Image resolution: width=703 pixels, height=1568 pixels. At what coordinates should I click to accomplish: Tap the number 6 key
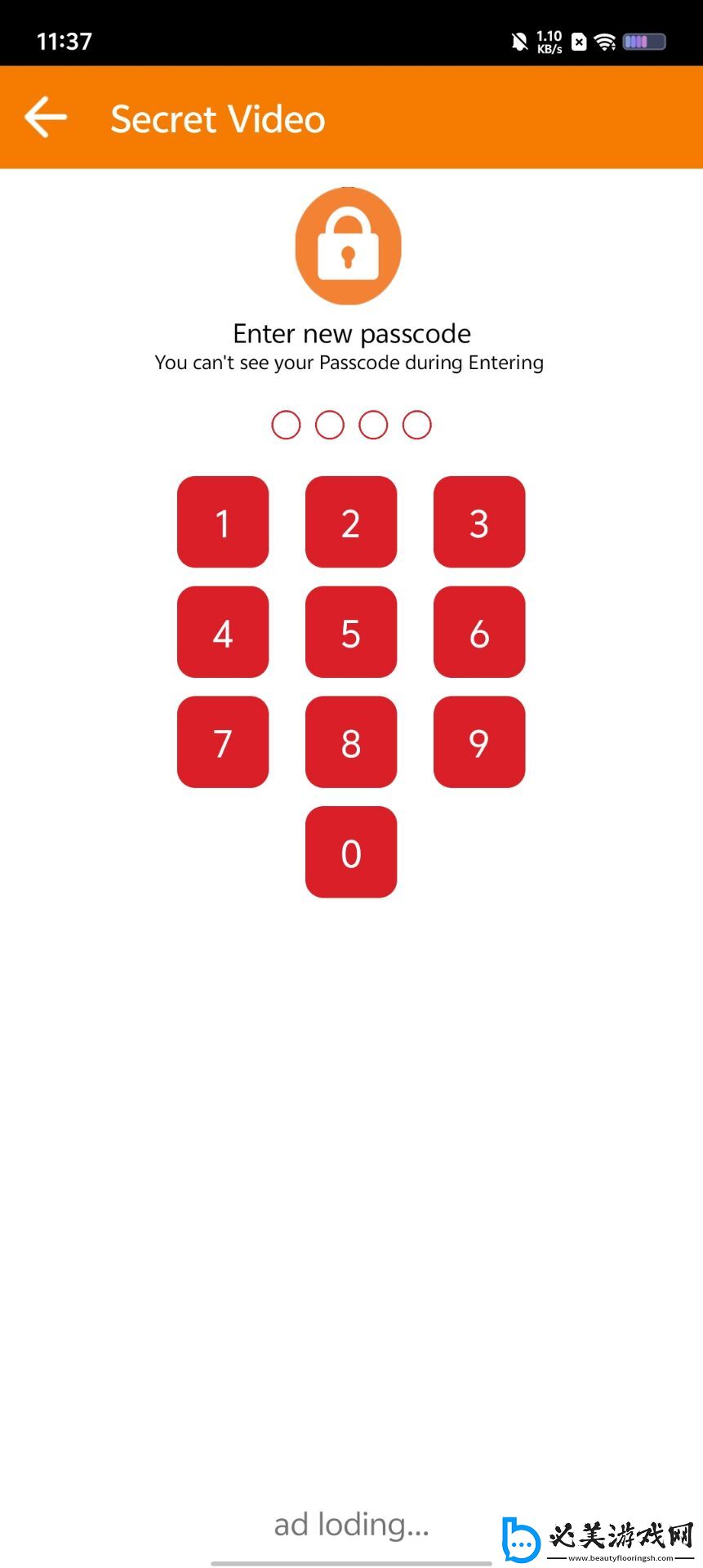click(479, 632)
